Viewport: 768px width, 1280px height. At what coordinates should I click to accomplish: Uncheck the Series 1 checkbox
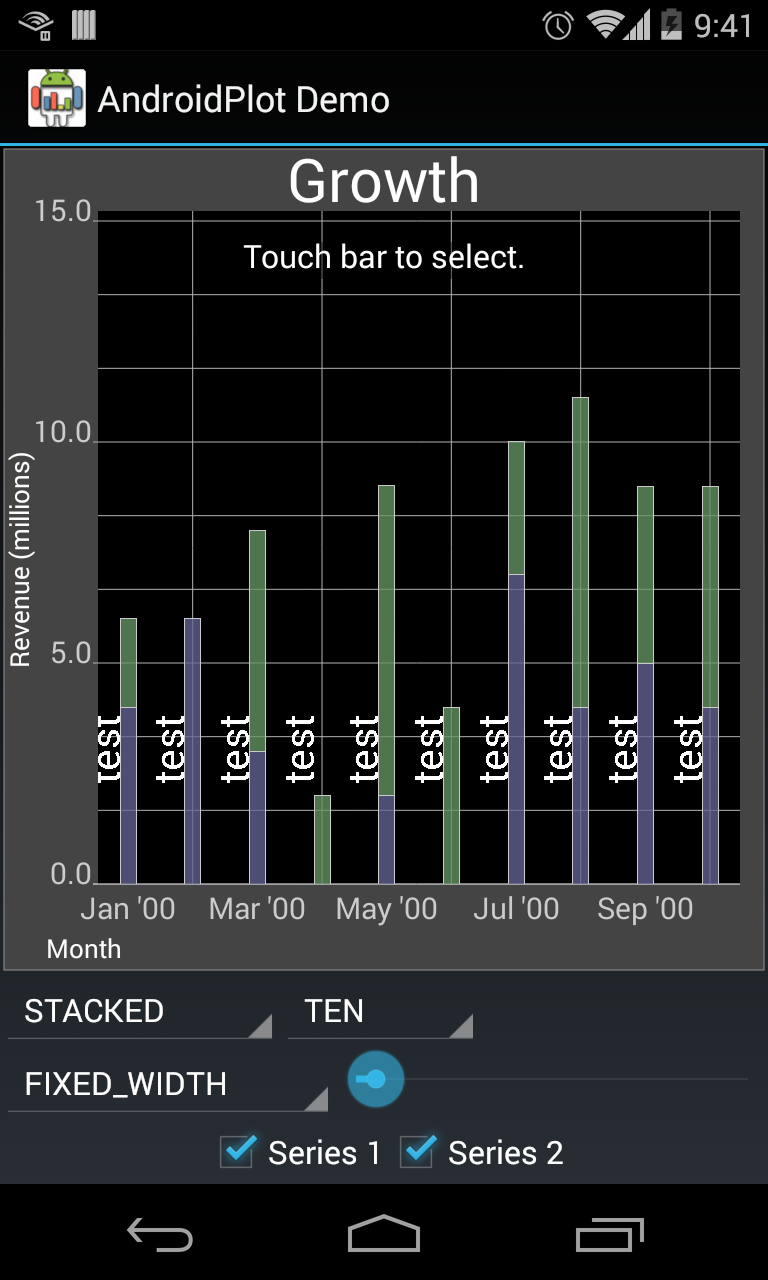pos(239,1152)
